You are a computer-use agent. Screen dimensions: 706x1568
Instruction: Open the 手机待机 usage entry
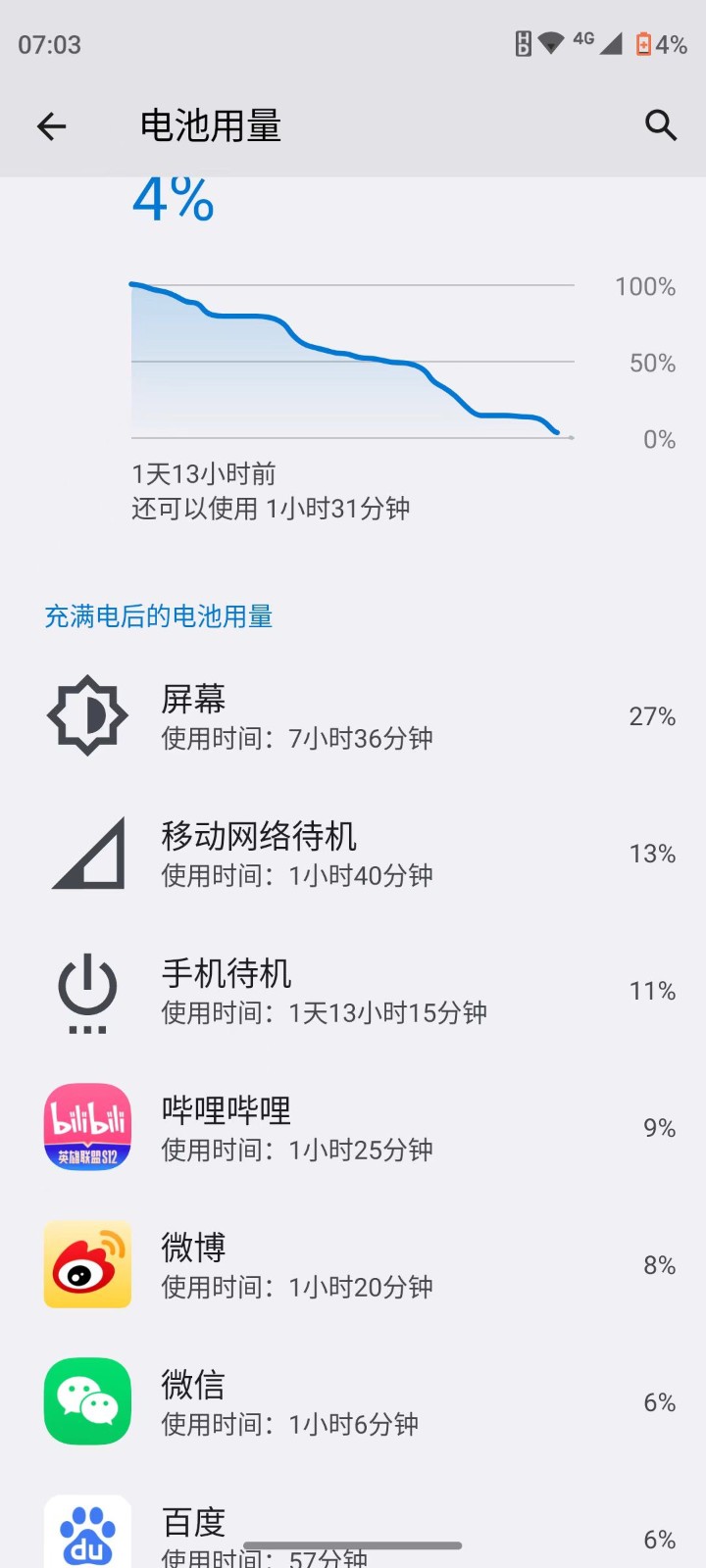[353, 991]
